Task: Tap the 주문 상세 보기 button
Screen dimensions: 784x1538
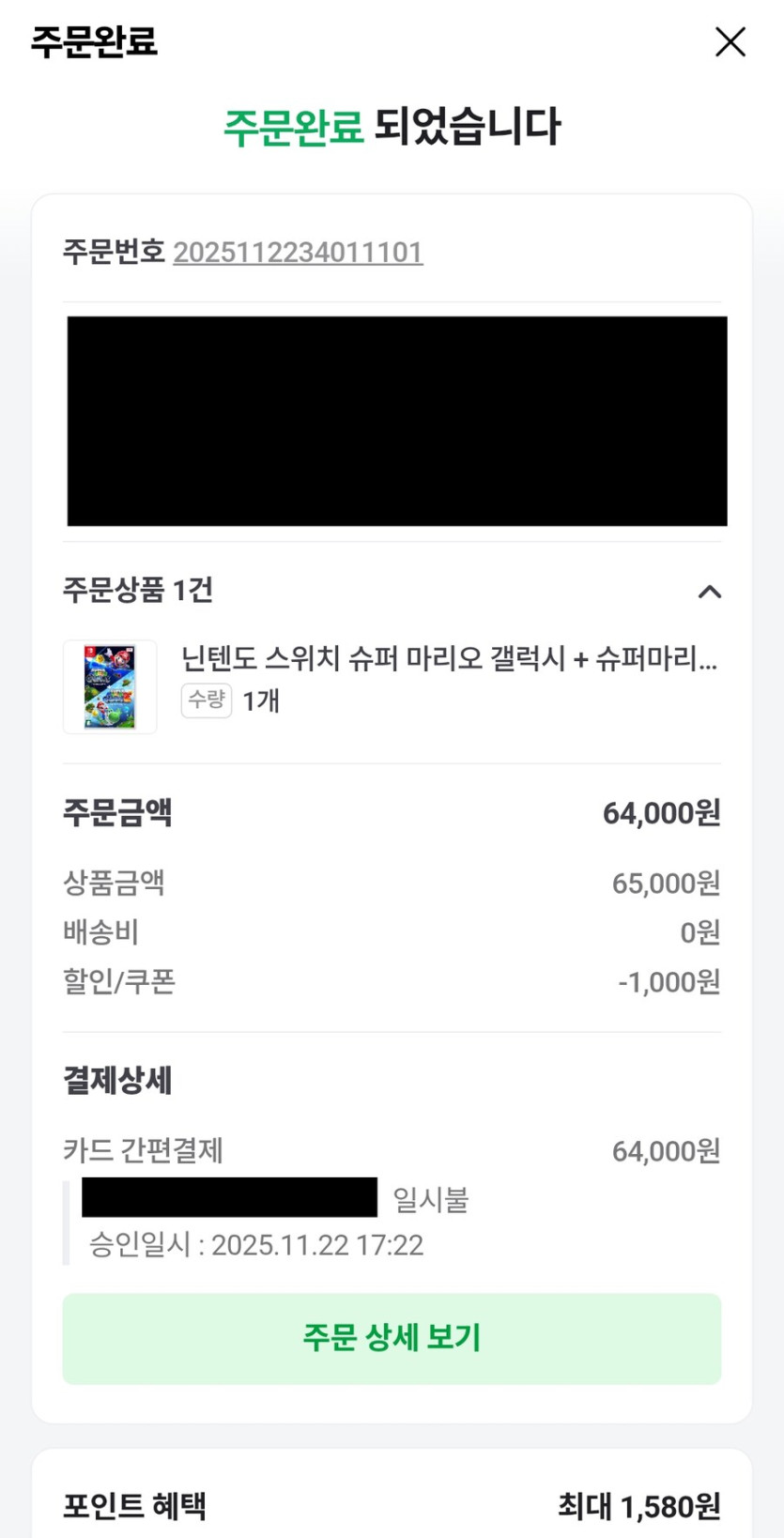Action: [x=392, y=1339]
